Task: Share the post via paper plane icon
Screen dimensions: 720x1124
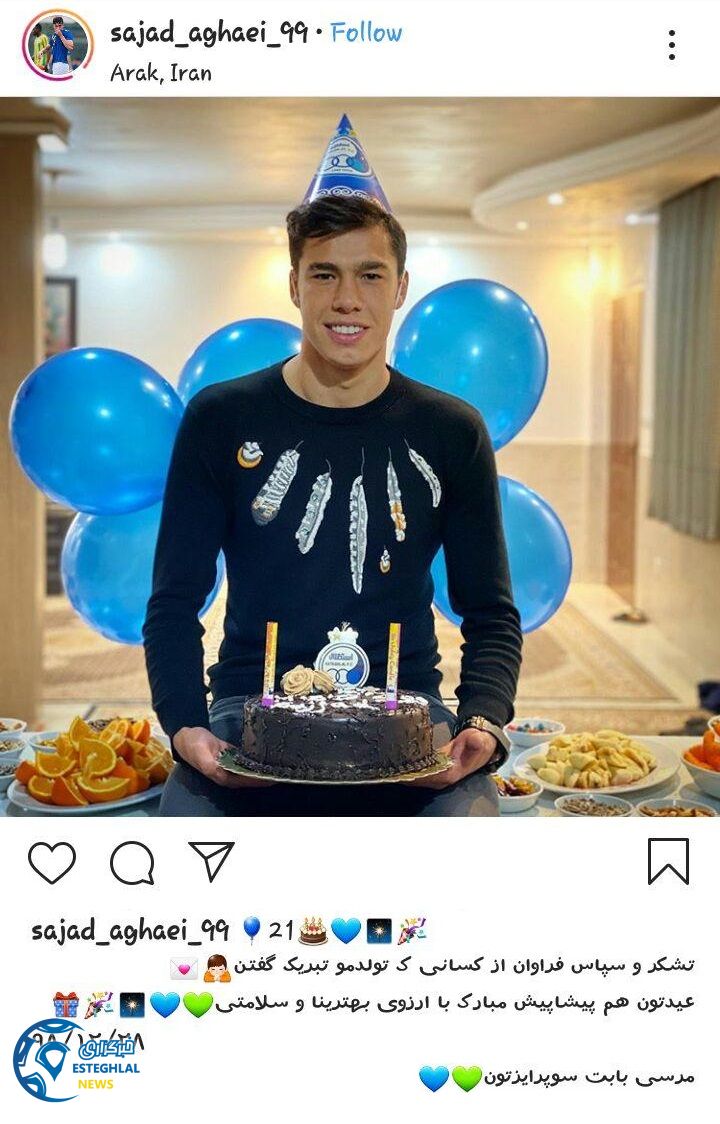Action: 211,861
